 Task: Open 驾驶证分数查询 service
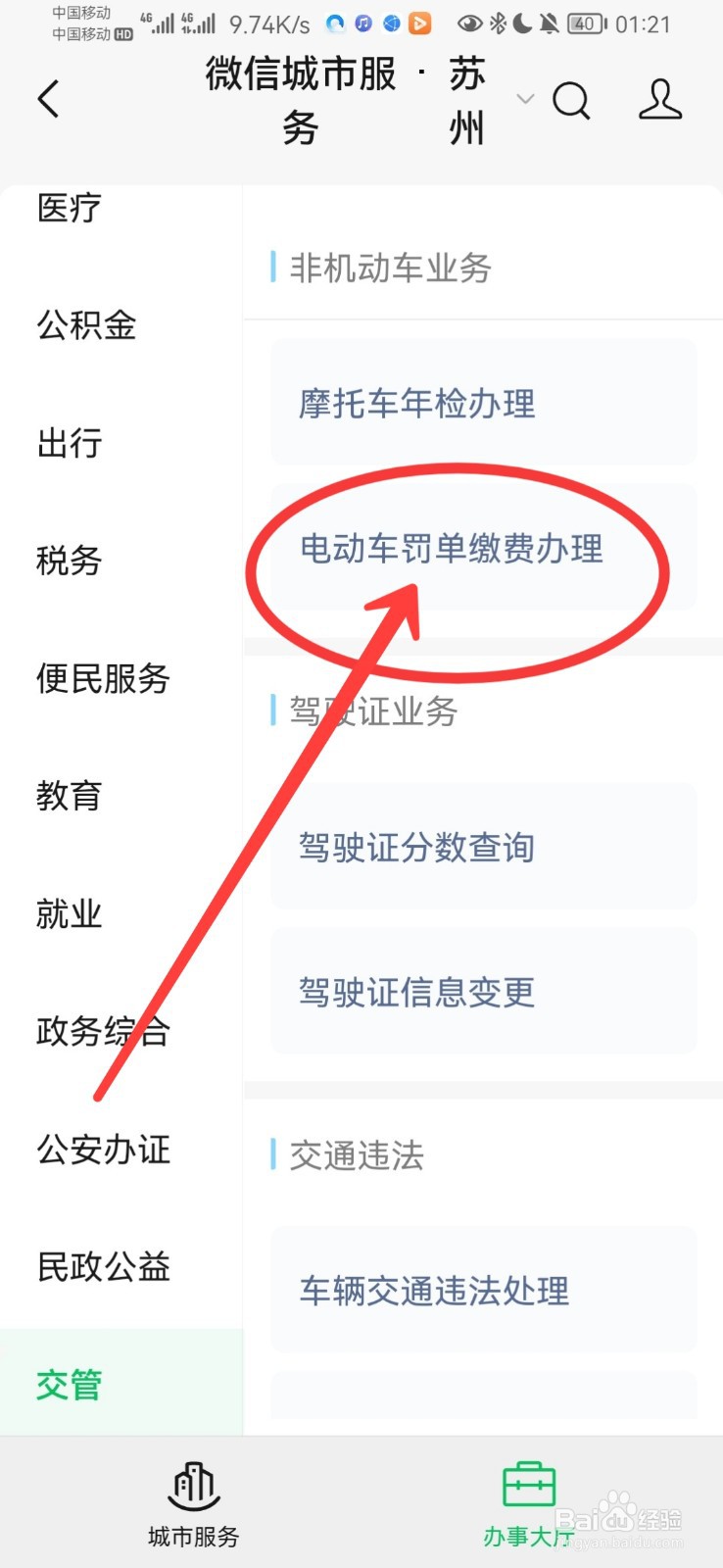point(414,847)
